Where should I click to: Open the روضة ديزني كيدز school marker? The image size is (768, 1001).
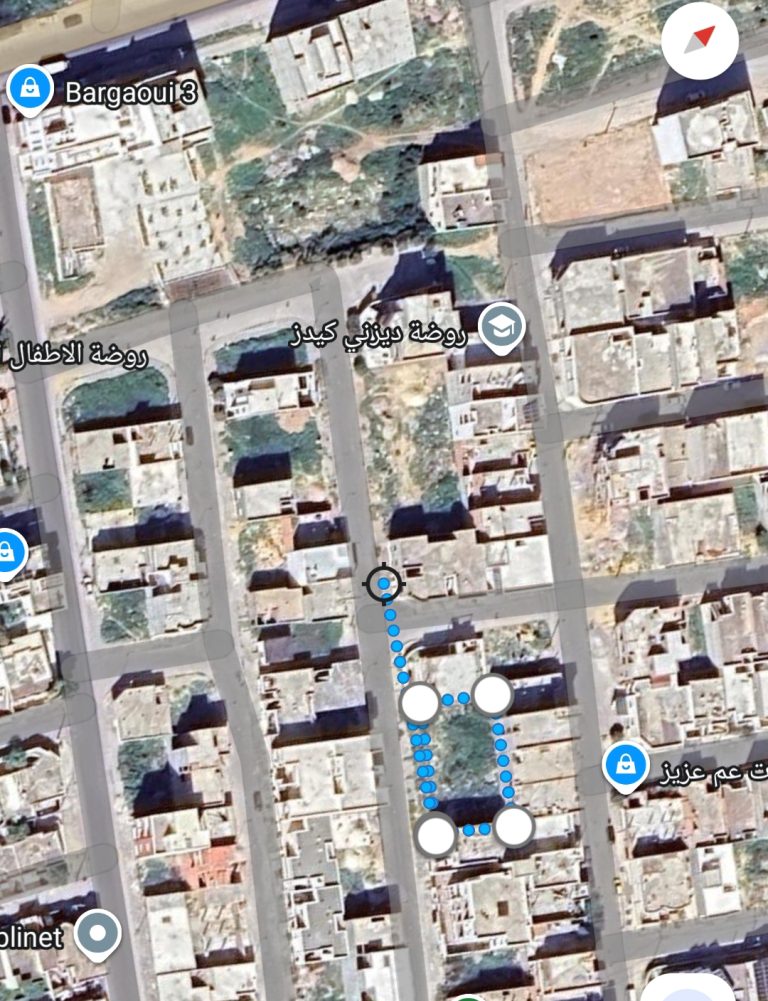point(502,326)
